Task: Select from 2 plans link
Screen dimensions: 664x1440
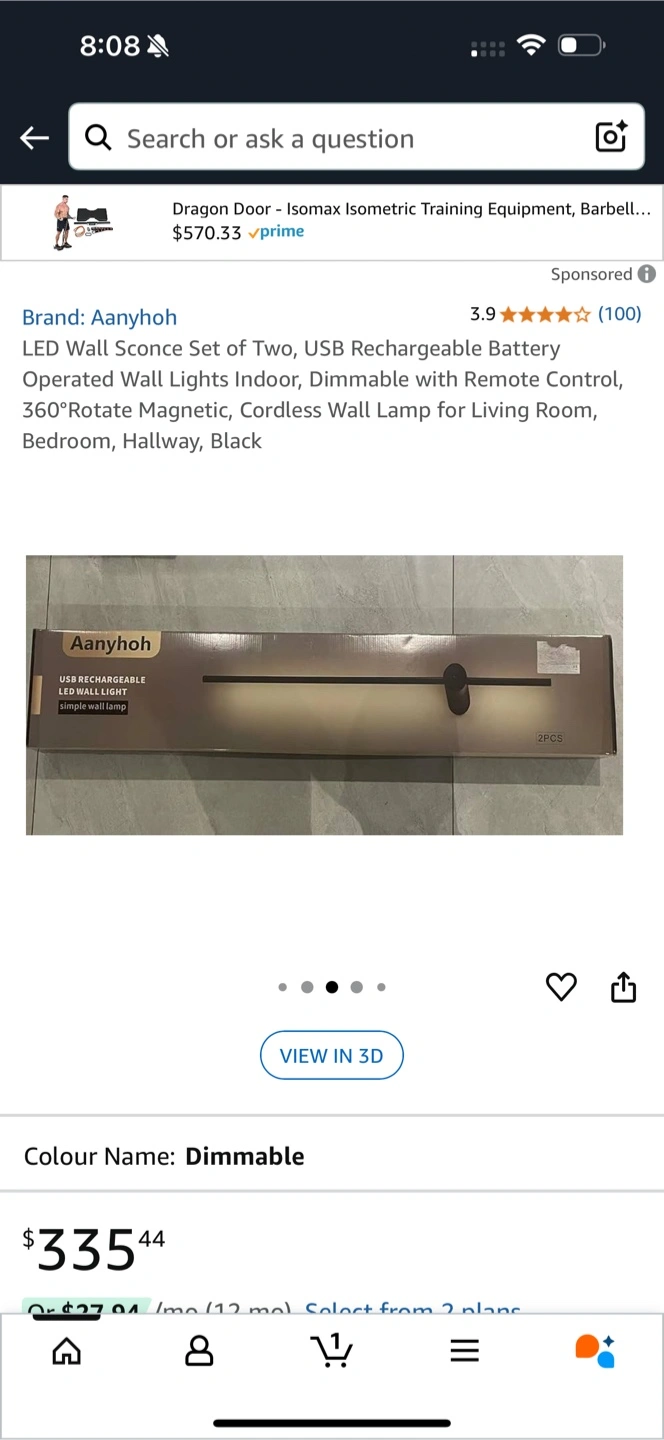Action: pos(412,1308)
